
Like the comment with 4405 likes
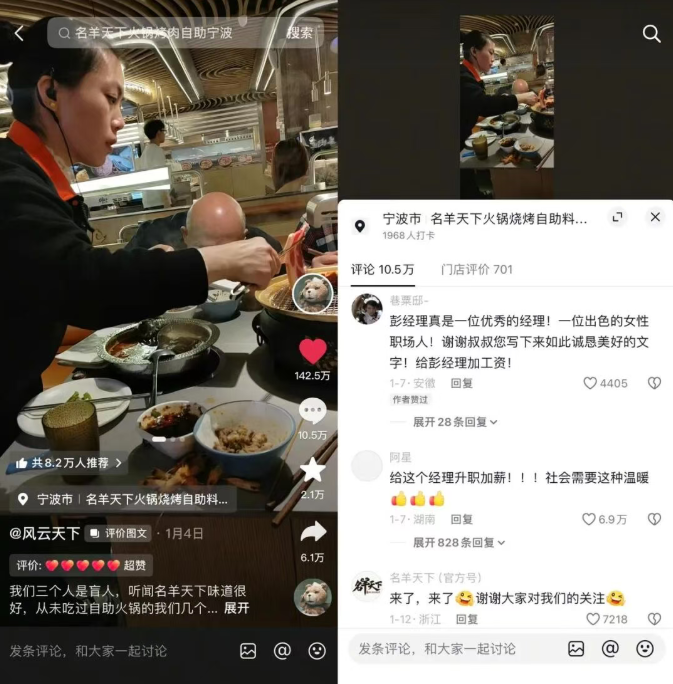point(591,383)
